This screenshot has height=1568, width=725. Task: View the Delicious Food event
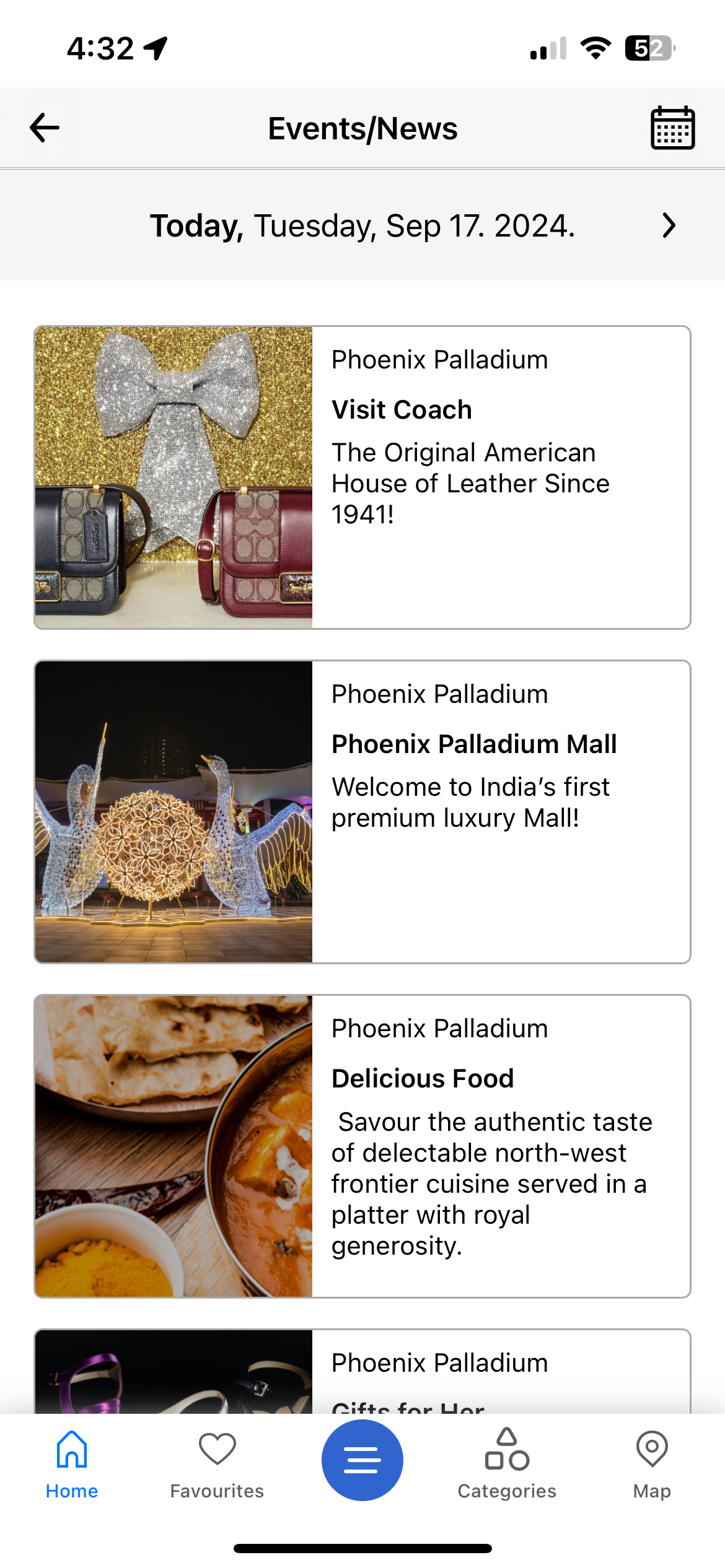362,1146
